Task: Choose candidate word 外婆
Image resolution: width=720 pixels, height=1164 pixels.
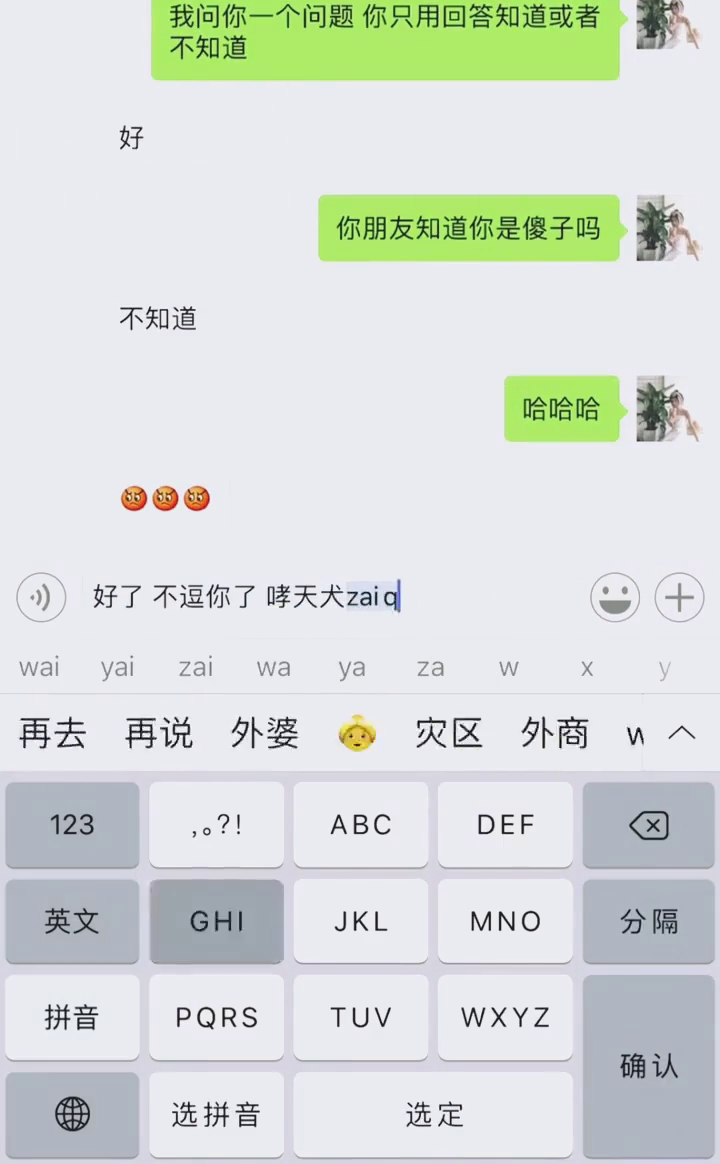Action: tap(264, 734)
